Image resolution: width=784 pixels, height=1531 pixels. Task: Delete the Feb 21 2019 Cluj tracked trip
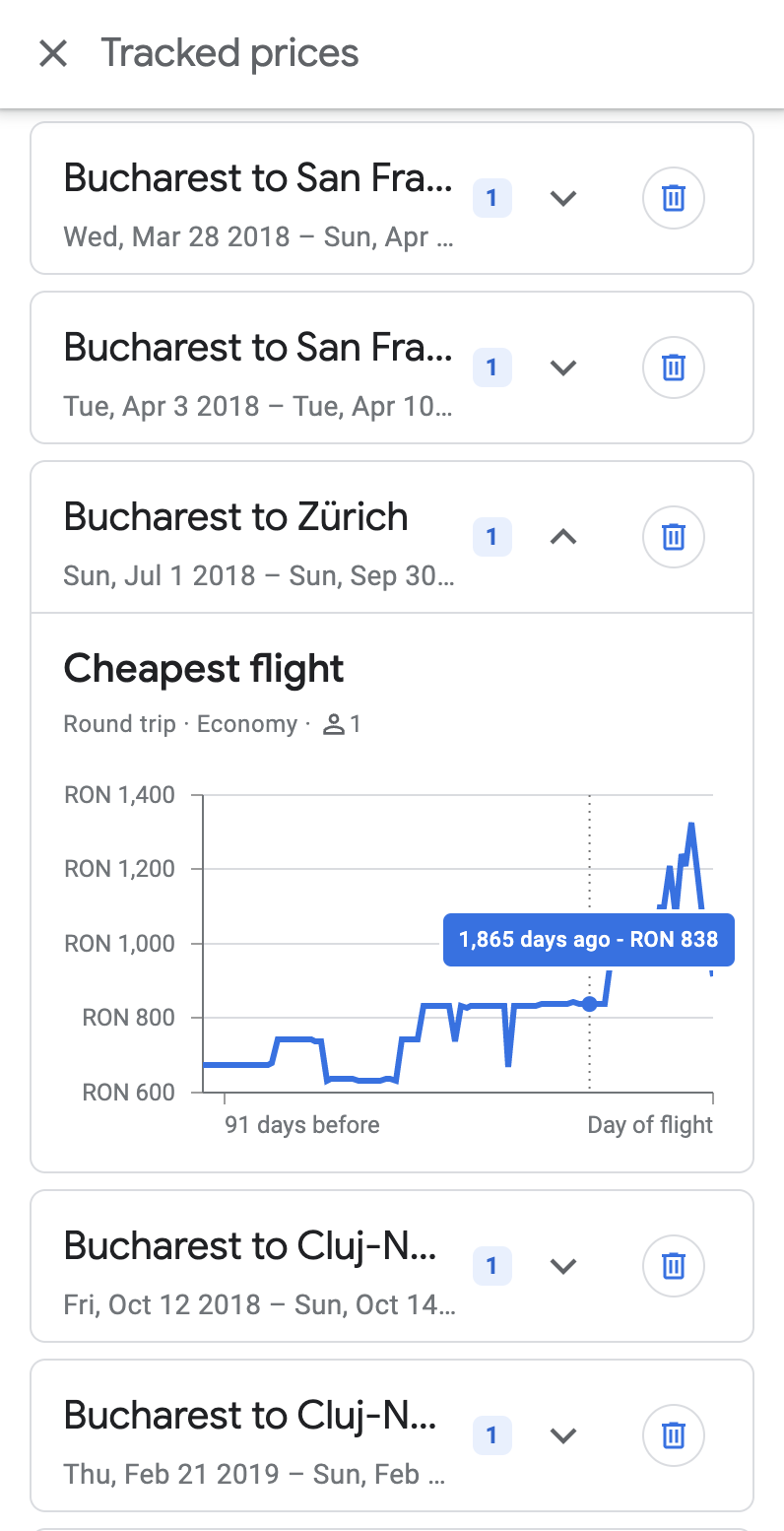[674, 1435]
